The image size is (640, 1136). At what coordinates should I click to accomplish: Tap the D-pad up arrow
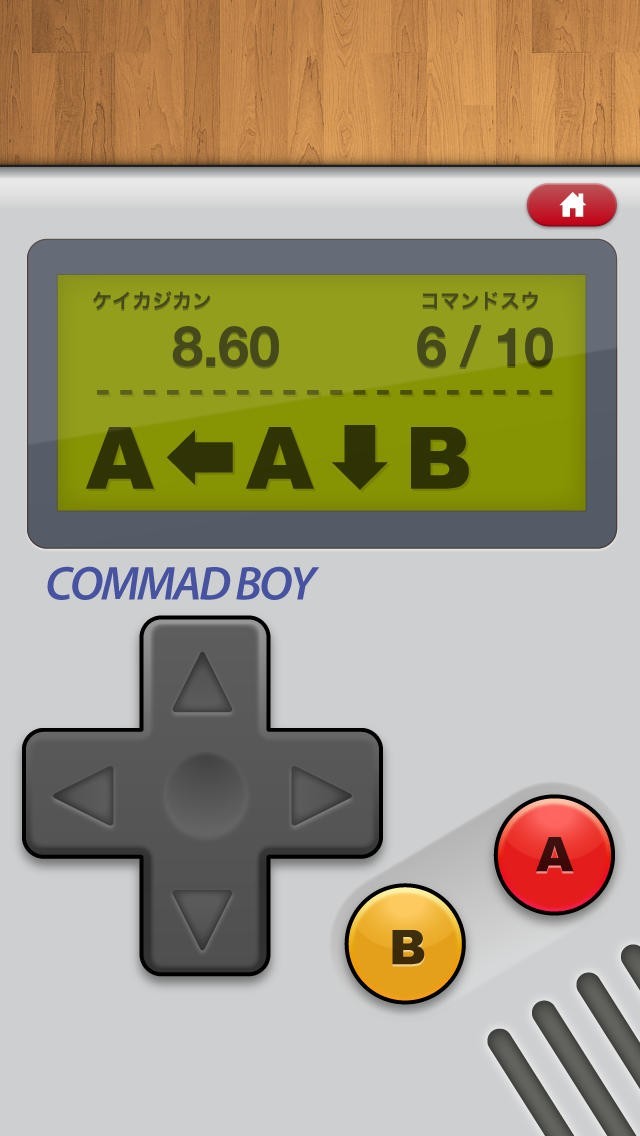(202, 682)
